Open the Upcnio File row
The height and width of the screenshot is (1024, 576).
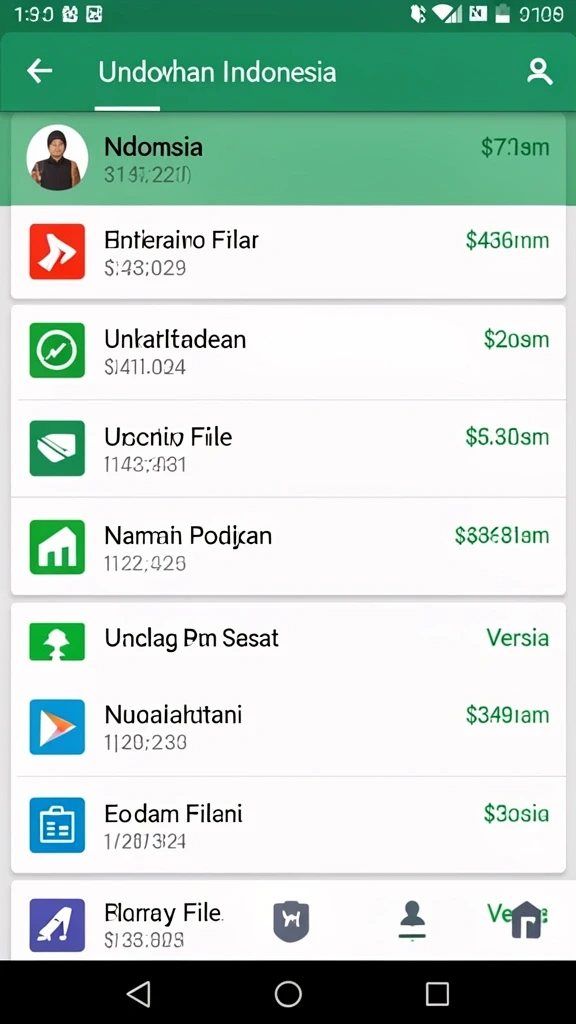(x=288, y=449)
